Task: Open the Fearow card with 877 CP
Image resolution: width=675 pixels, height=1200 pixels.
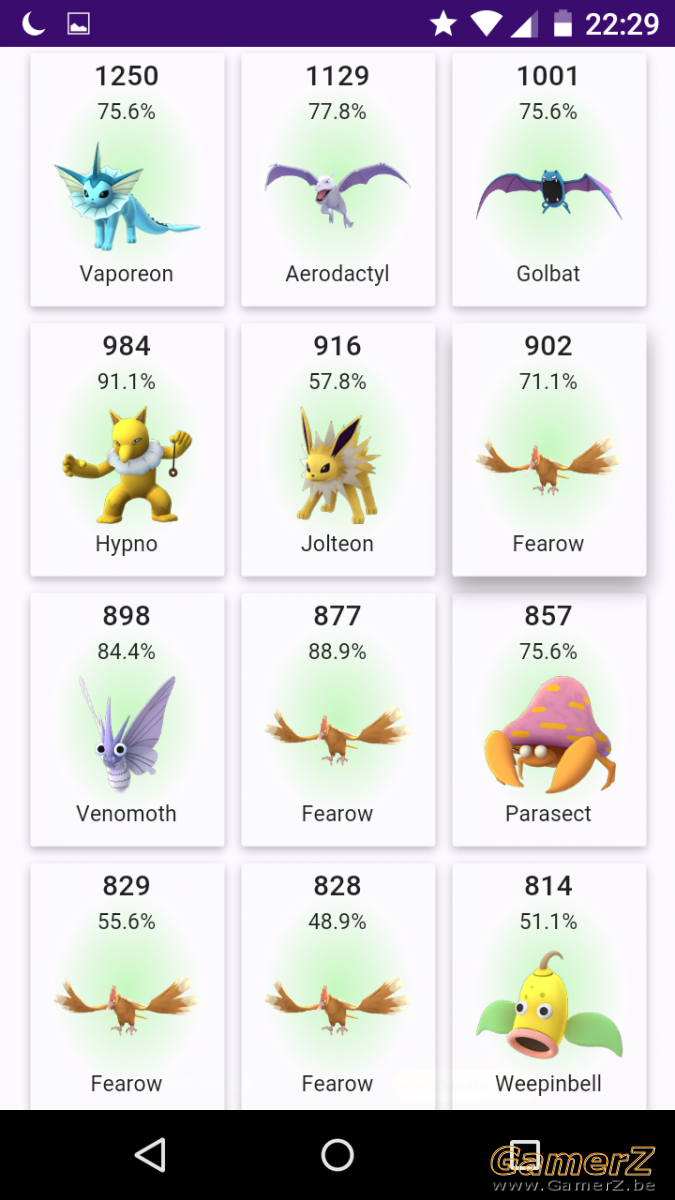Action: coord(338,719)
